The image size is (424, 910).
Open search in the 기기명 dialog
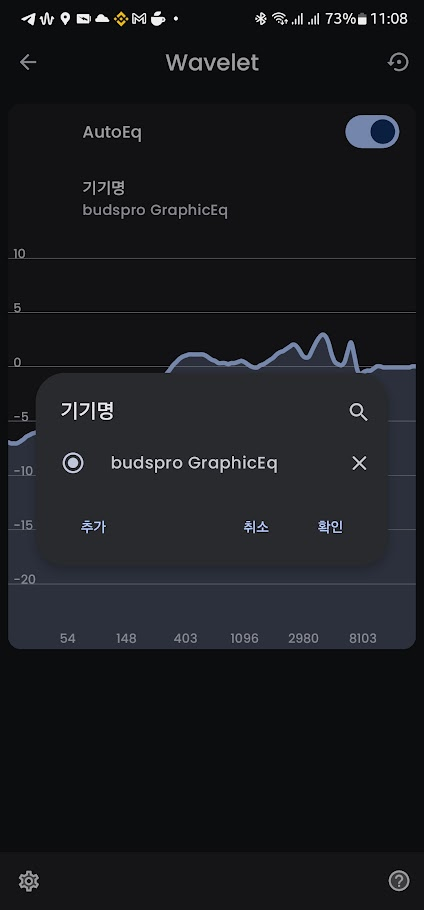[x=358, y=412]
